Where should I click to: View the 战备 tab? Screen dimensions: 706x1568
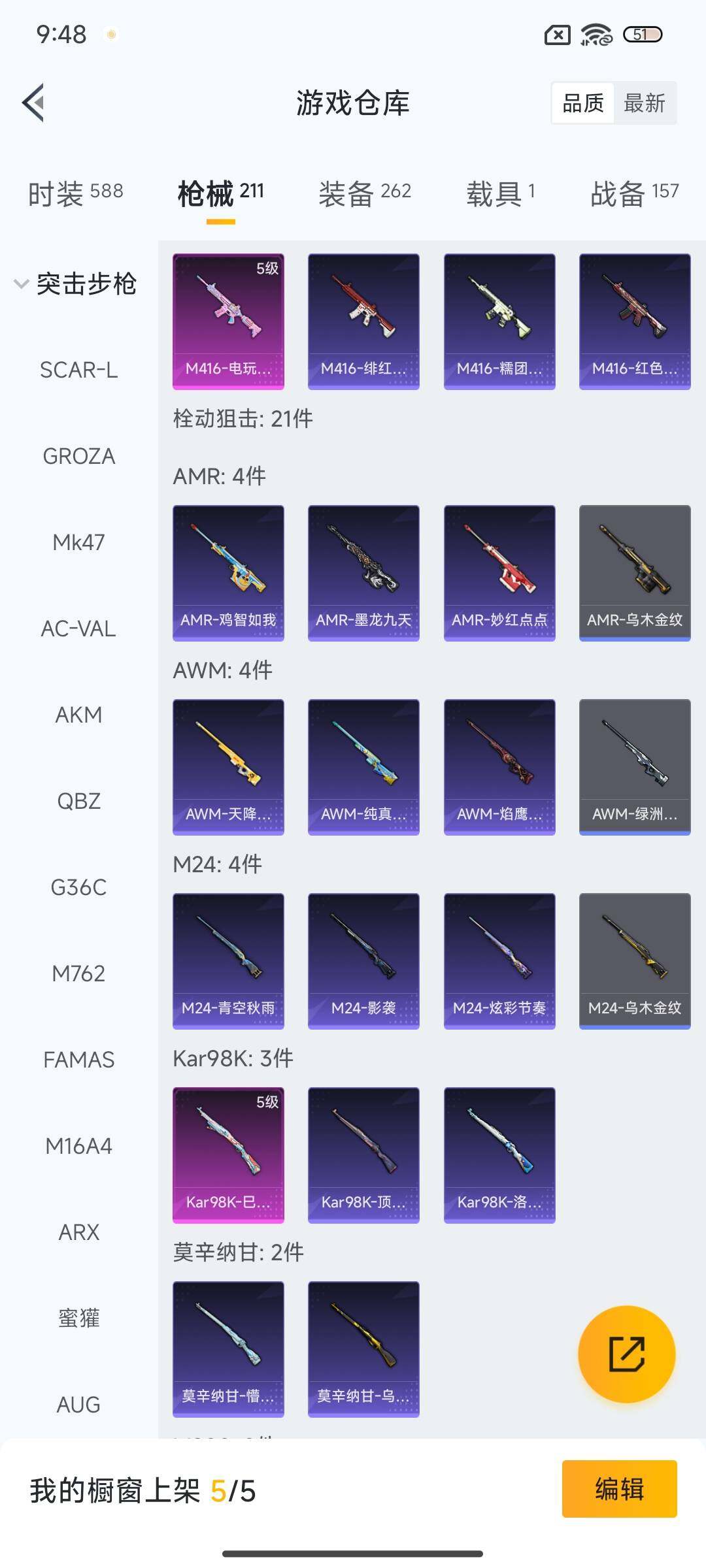634,193
